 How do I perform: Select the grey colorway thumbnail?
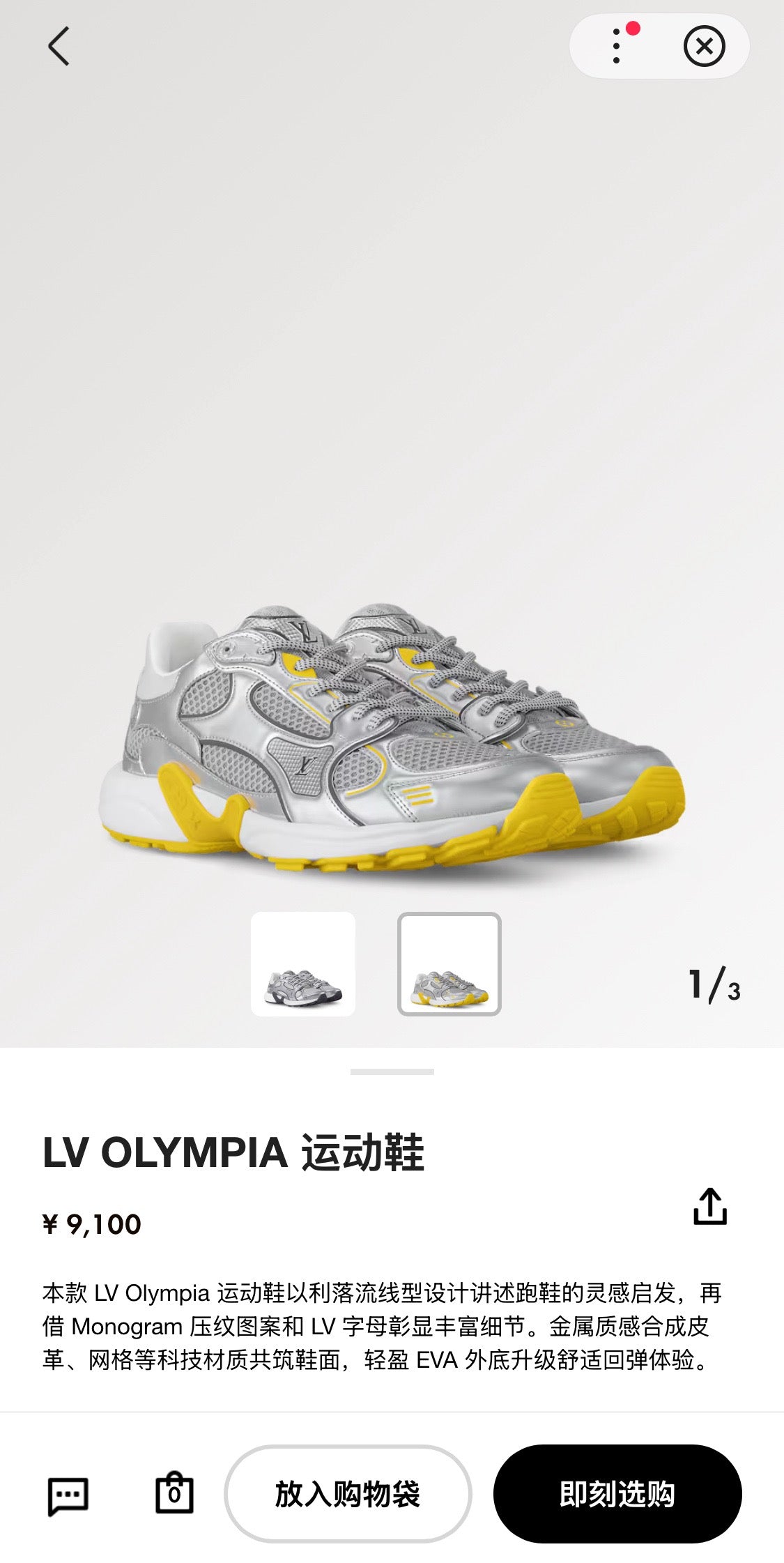click(303, 963)
